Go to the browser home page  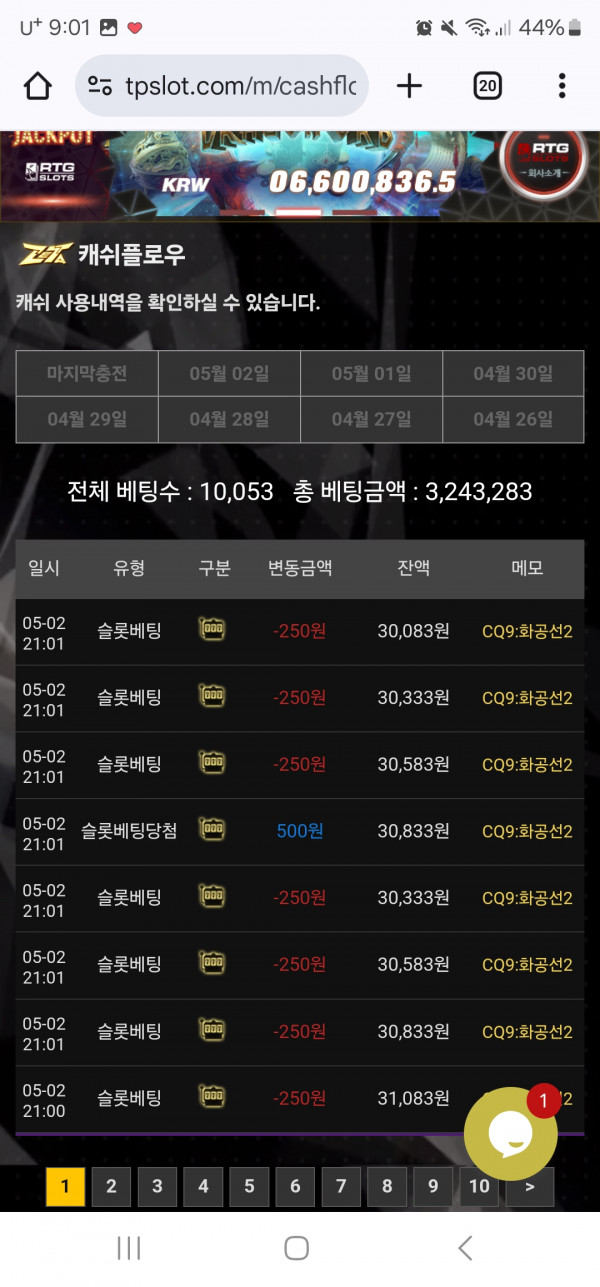[x=37, y=86]
